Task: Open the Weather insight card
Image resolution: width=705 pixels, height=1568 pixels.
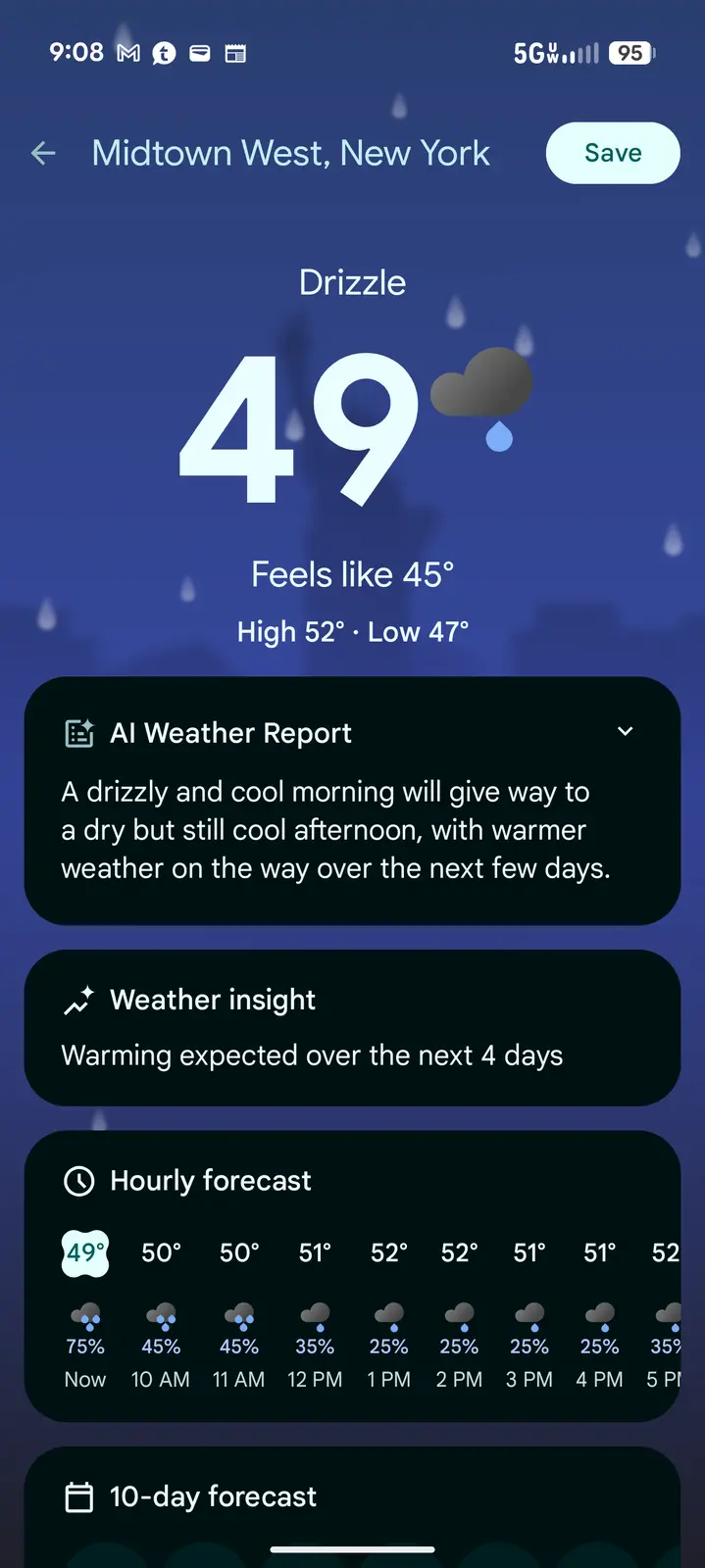Action: tap(352, 1027)
